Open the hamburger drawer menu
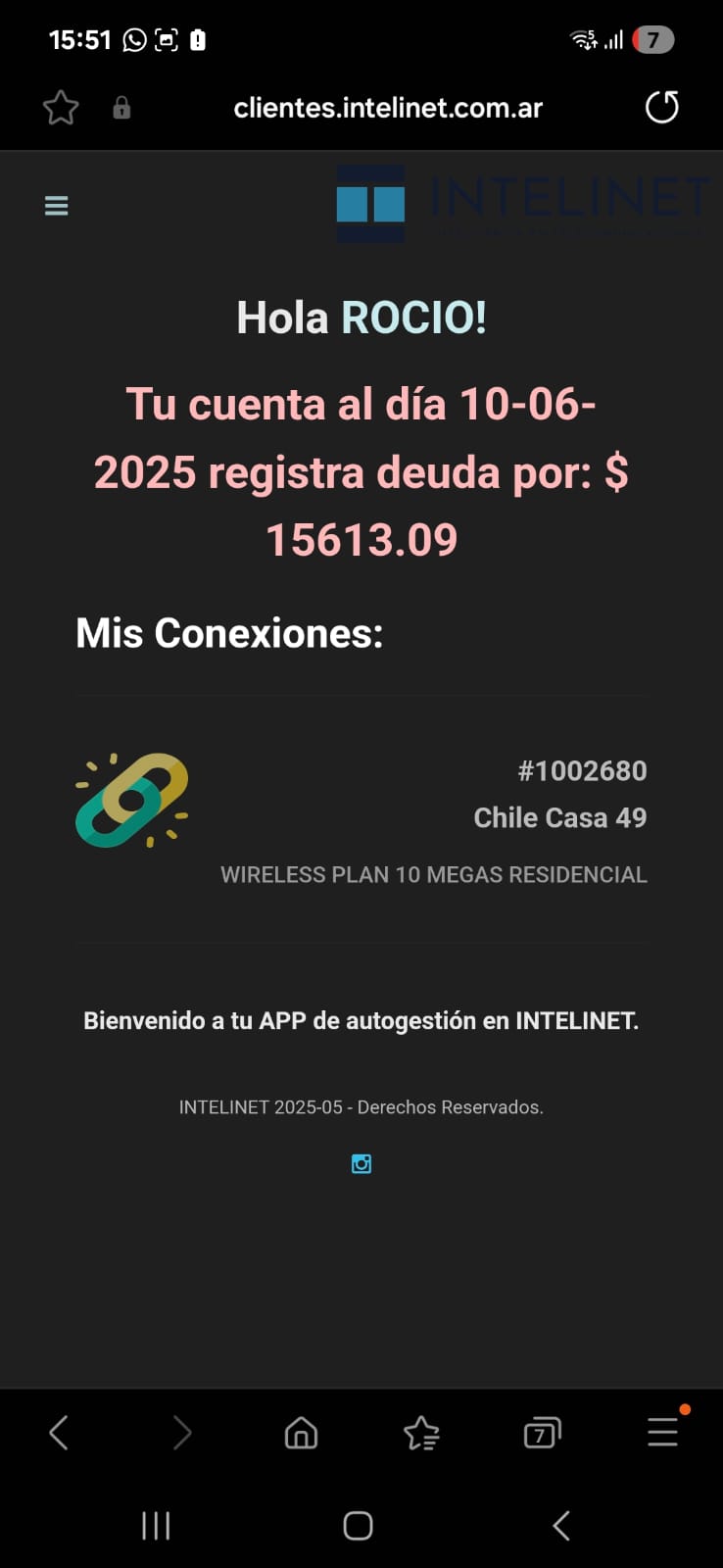Screen dimensions: 723x1568 (57, 206)
